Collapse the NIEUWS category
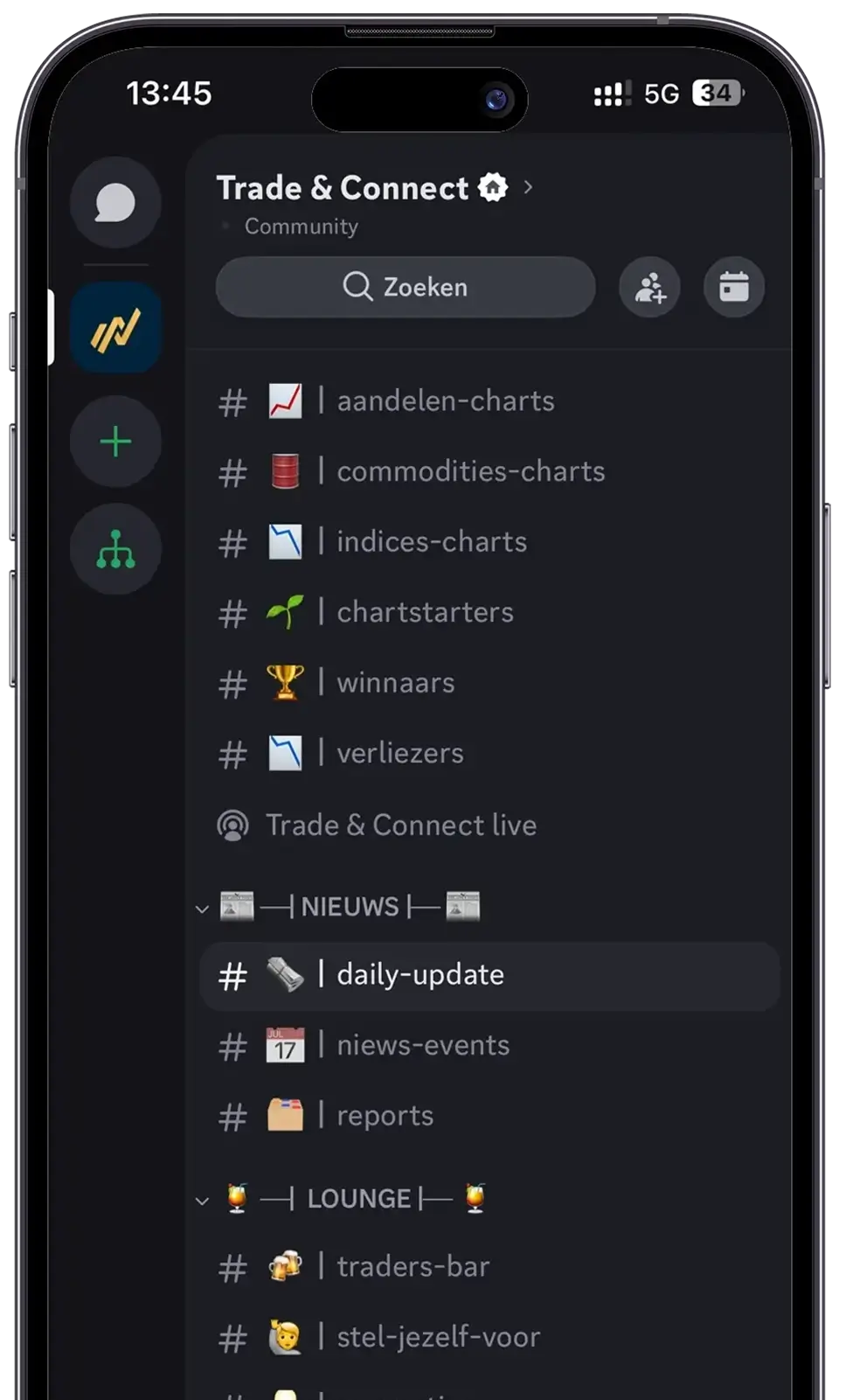 pyautogui.click(x=350, y=907)
